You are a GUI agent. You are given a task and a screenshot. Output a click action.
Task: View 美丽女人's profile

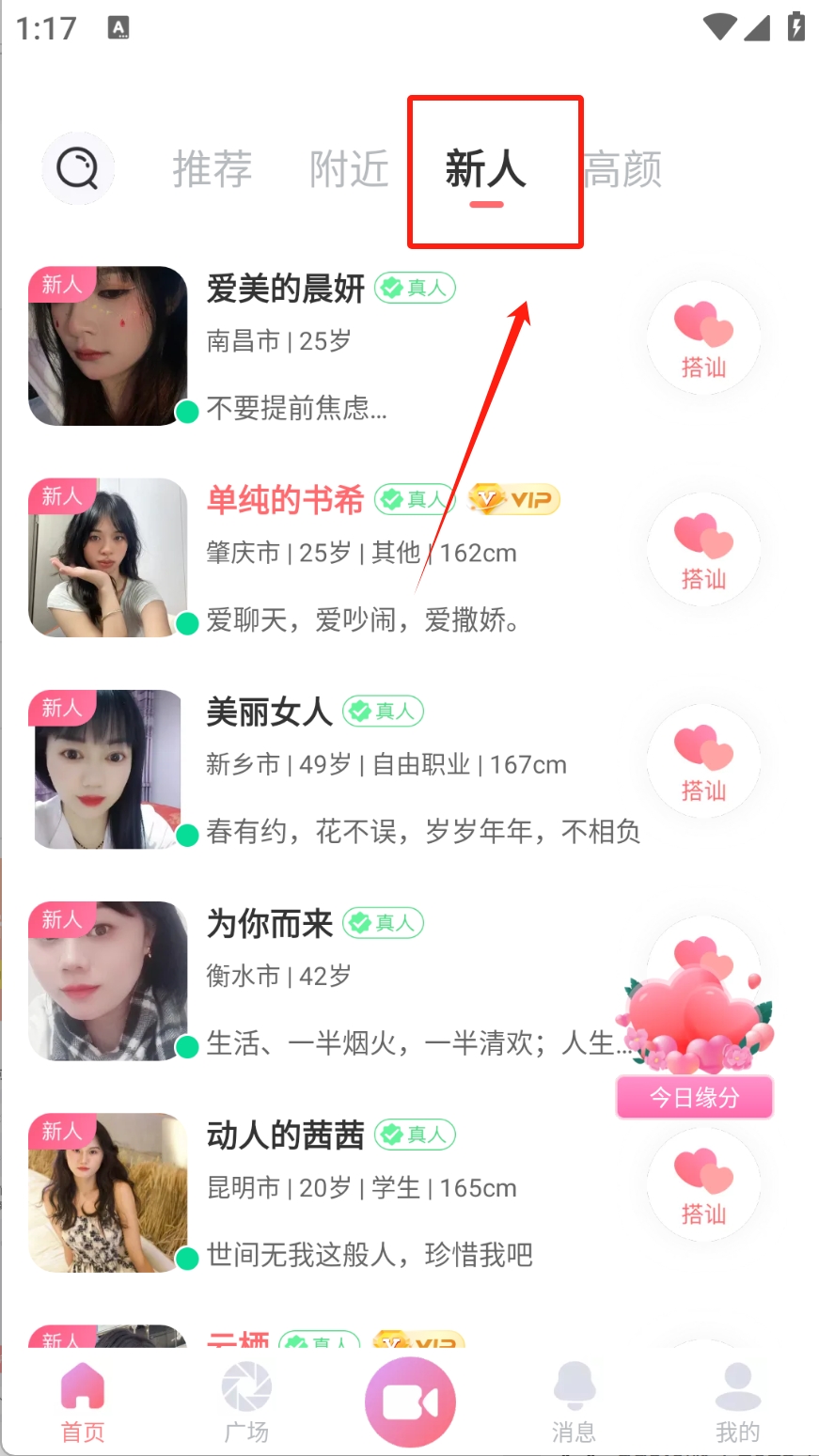(107, 769)
